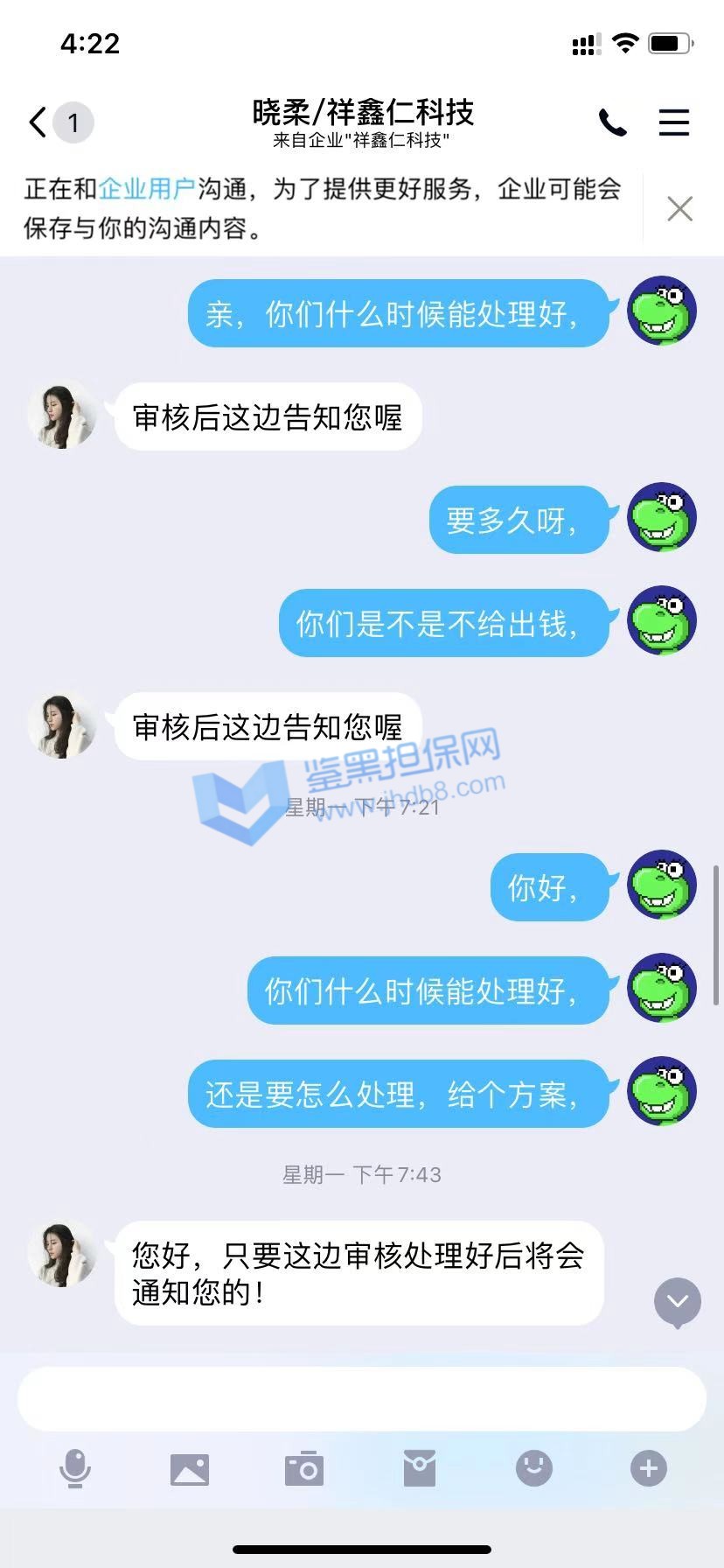Screen dimensions: 724x1568
Task: Go back to the message list
Action: [38, 122]
